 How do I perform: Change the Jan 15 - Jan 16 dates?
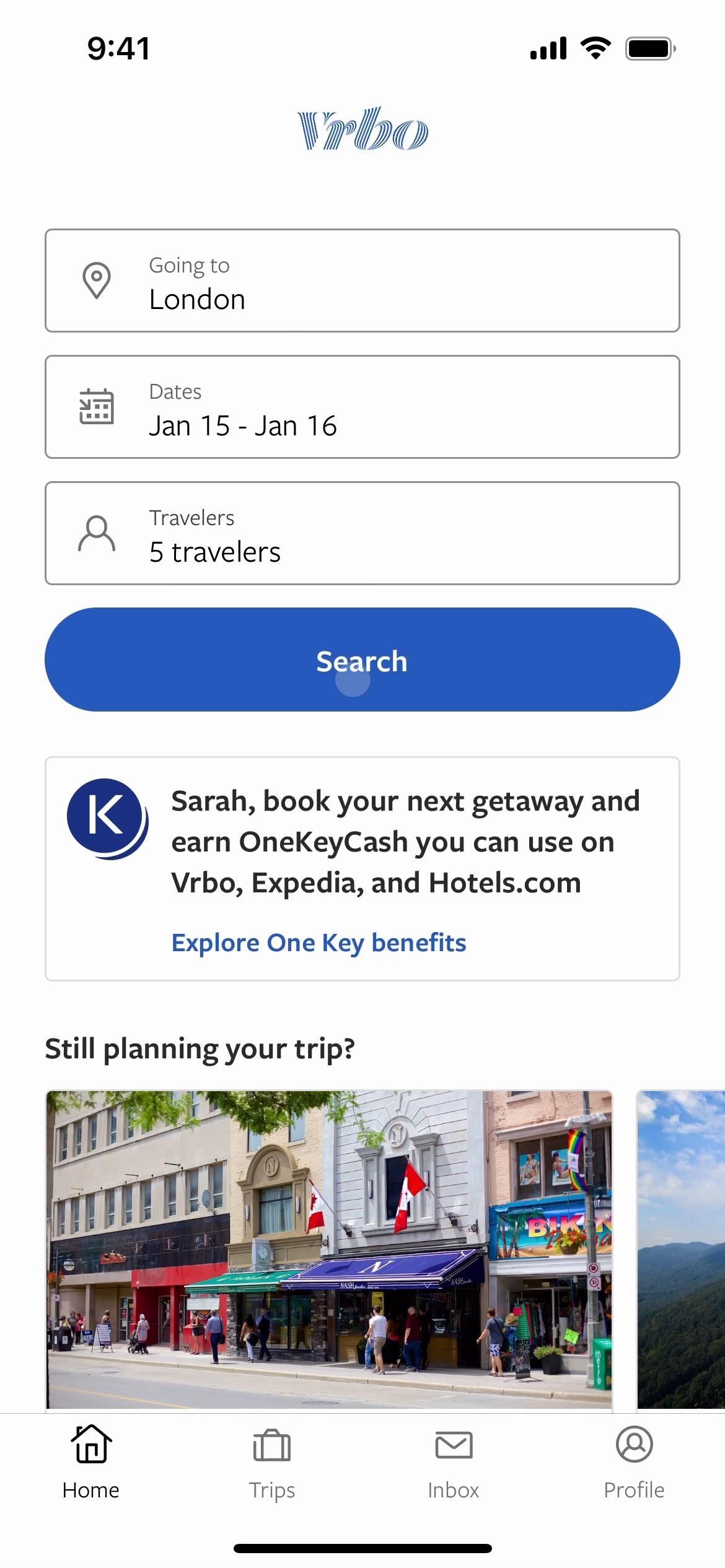[x=362, y=407]
